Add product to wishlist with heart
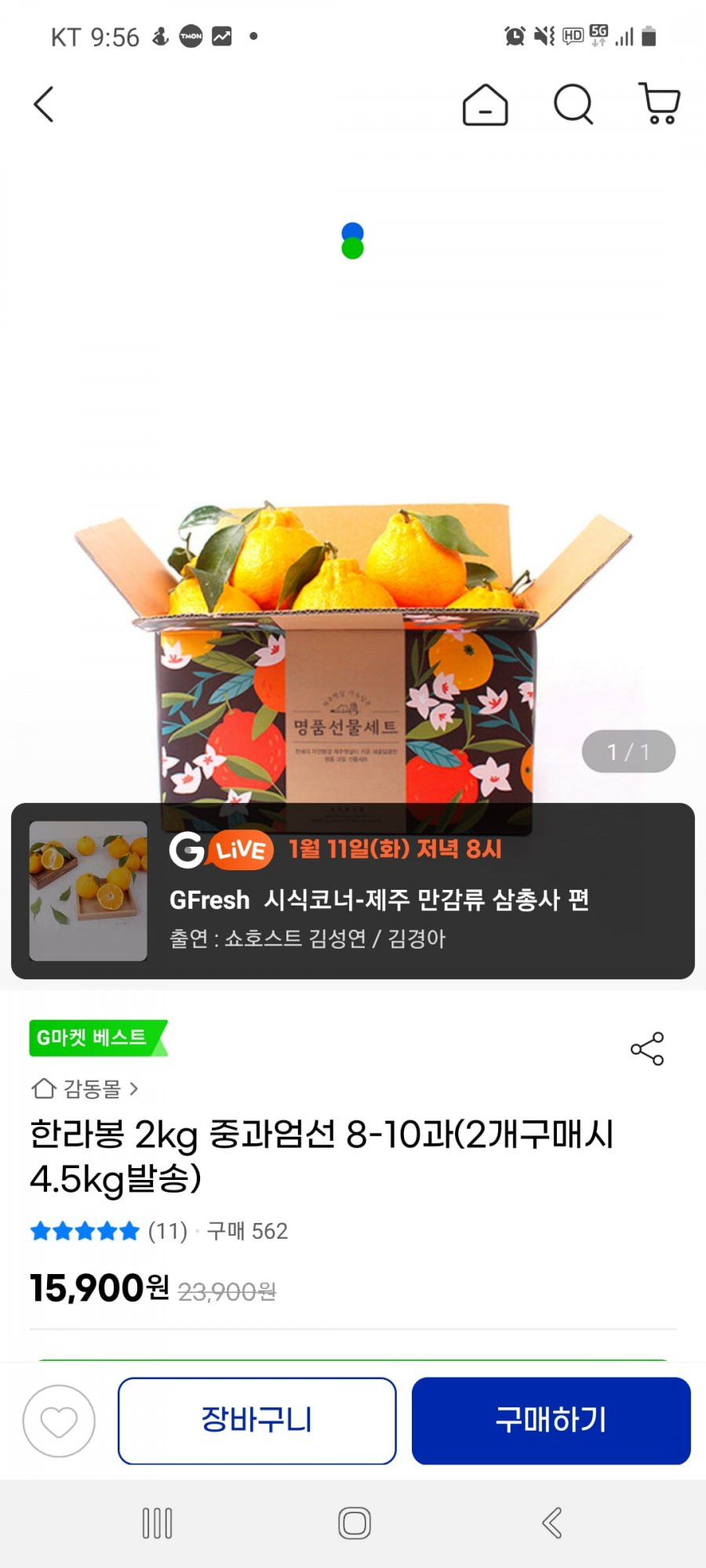The image size is (706, 1568). pos(59,1421)
